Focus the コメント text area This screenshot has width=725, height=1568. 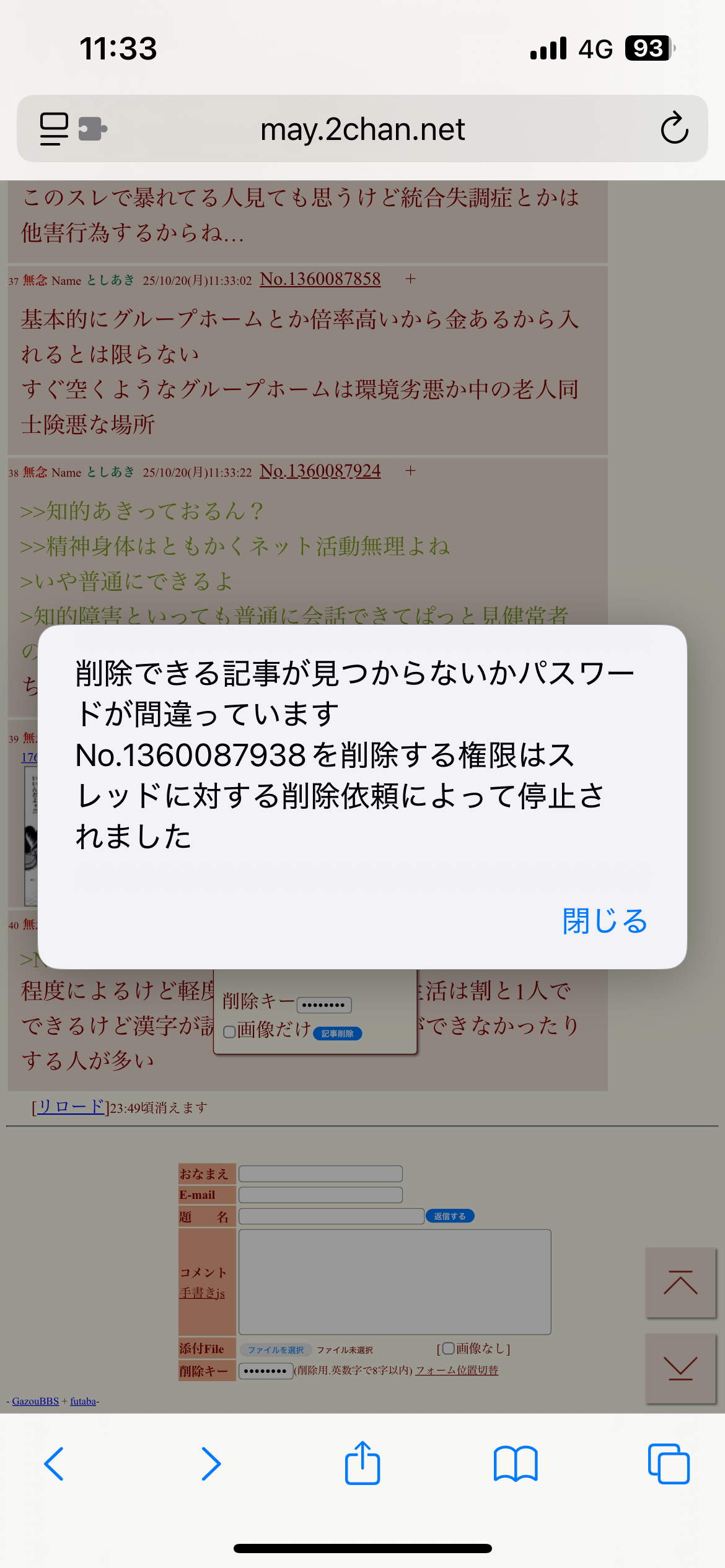(x=395, y=1282)
